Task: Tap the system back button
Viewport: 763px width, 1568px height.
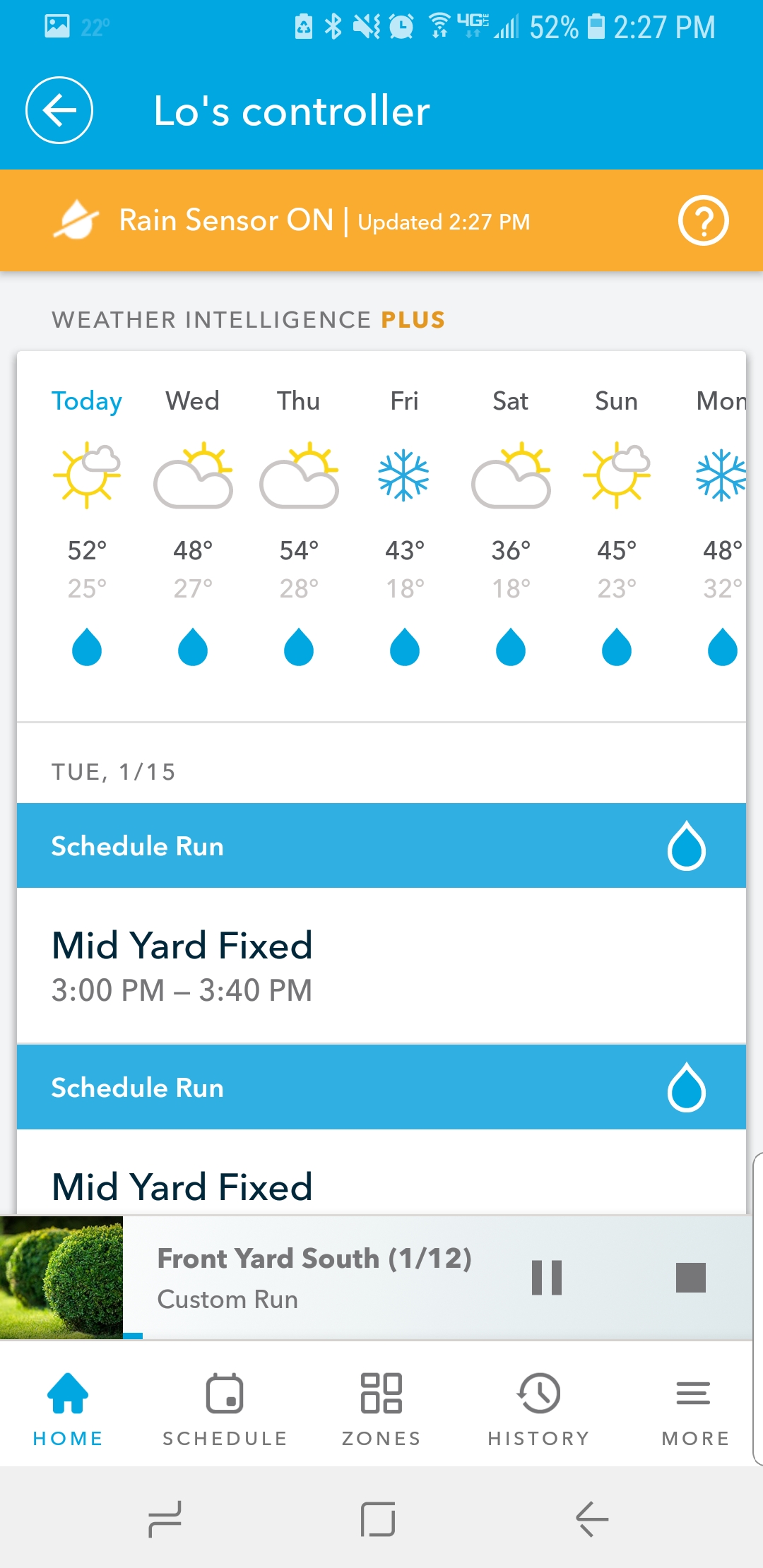Action: [x=592, y=1519]
